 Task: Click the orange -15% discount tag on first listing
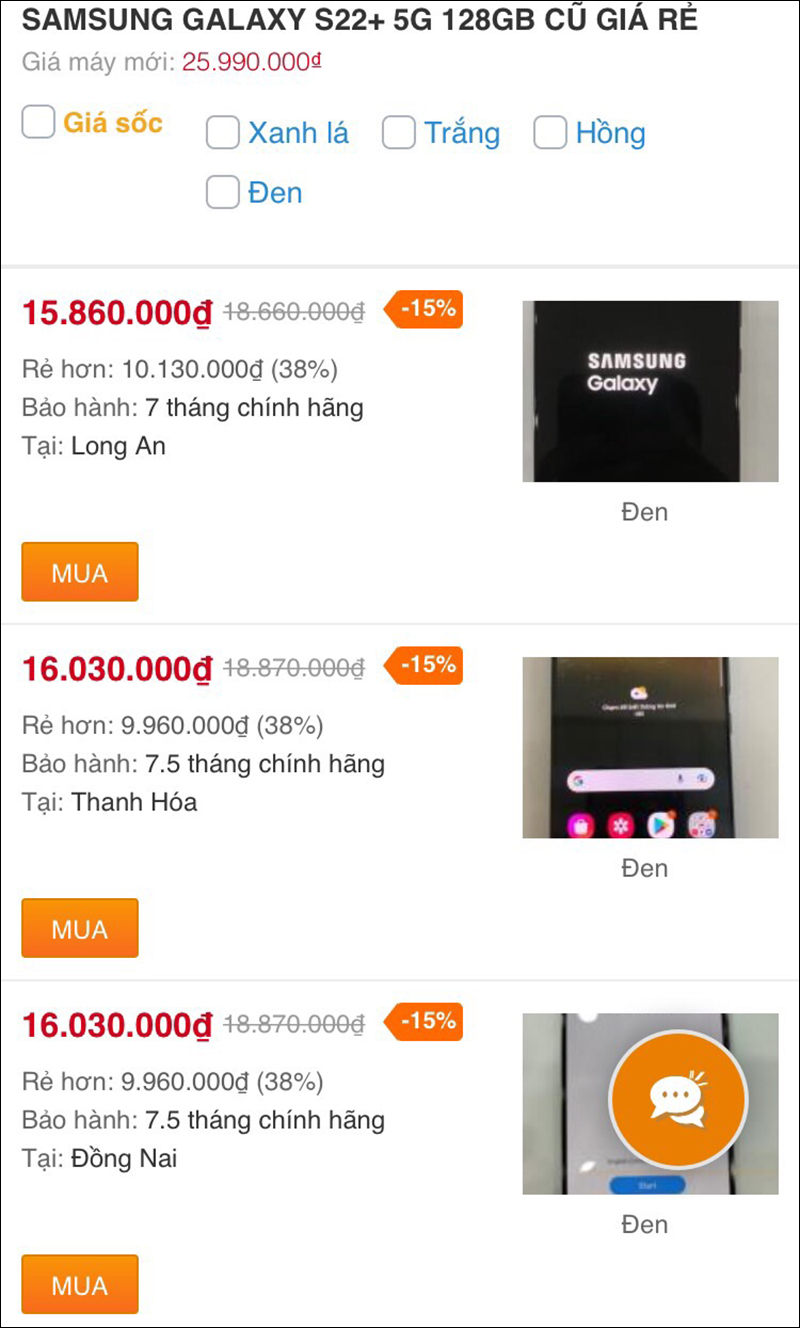(x=421, y=310)
